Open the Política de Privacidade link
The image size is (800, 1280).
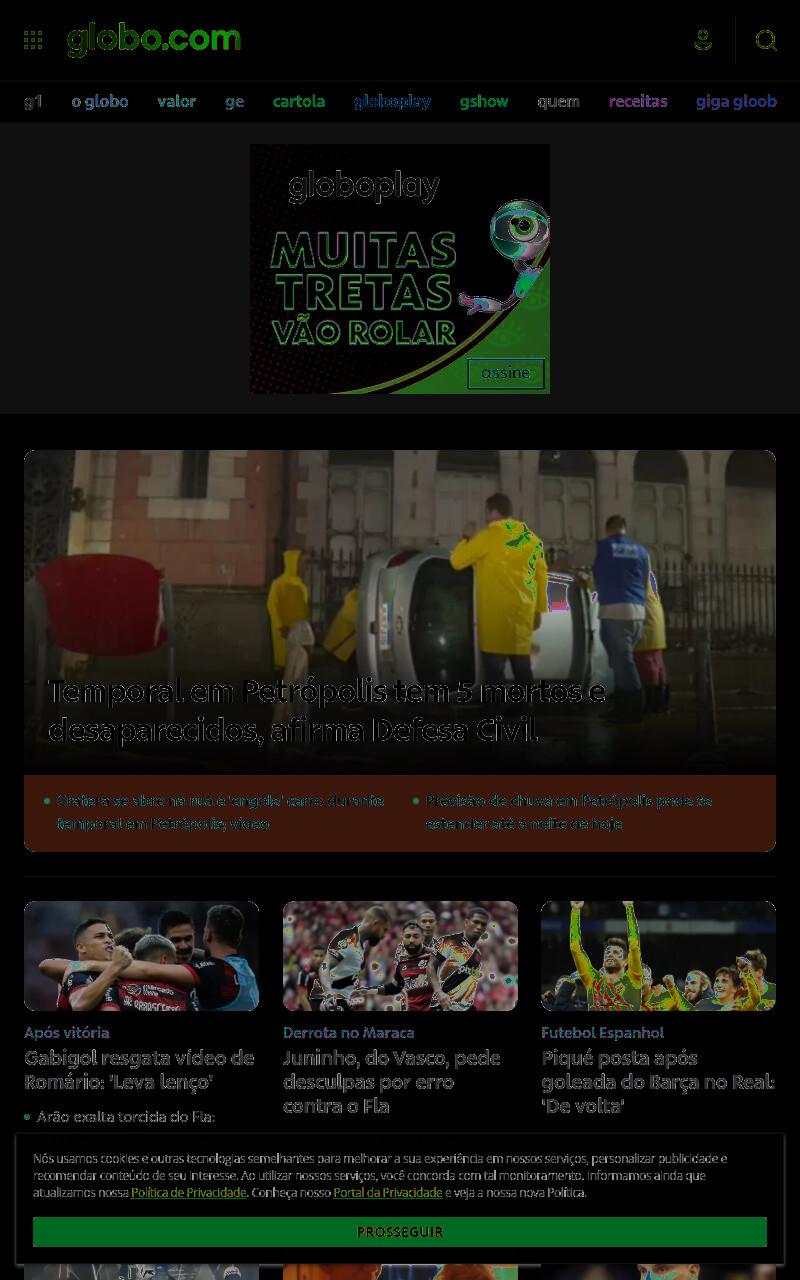(188, 1192)
